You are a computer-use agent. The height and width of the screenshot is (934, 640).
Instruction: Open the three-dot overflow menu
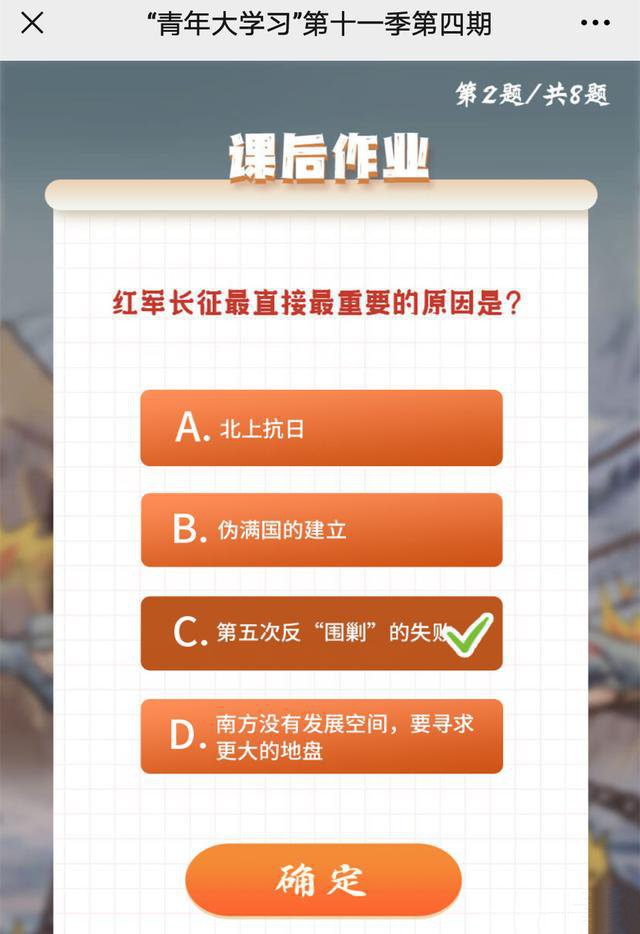[595, 24]
